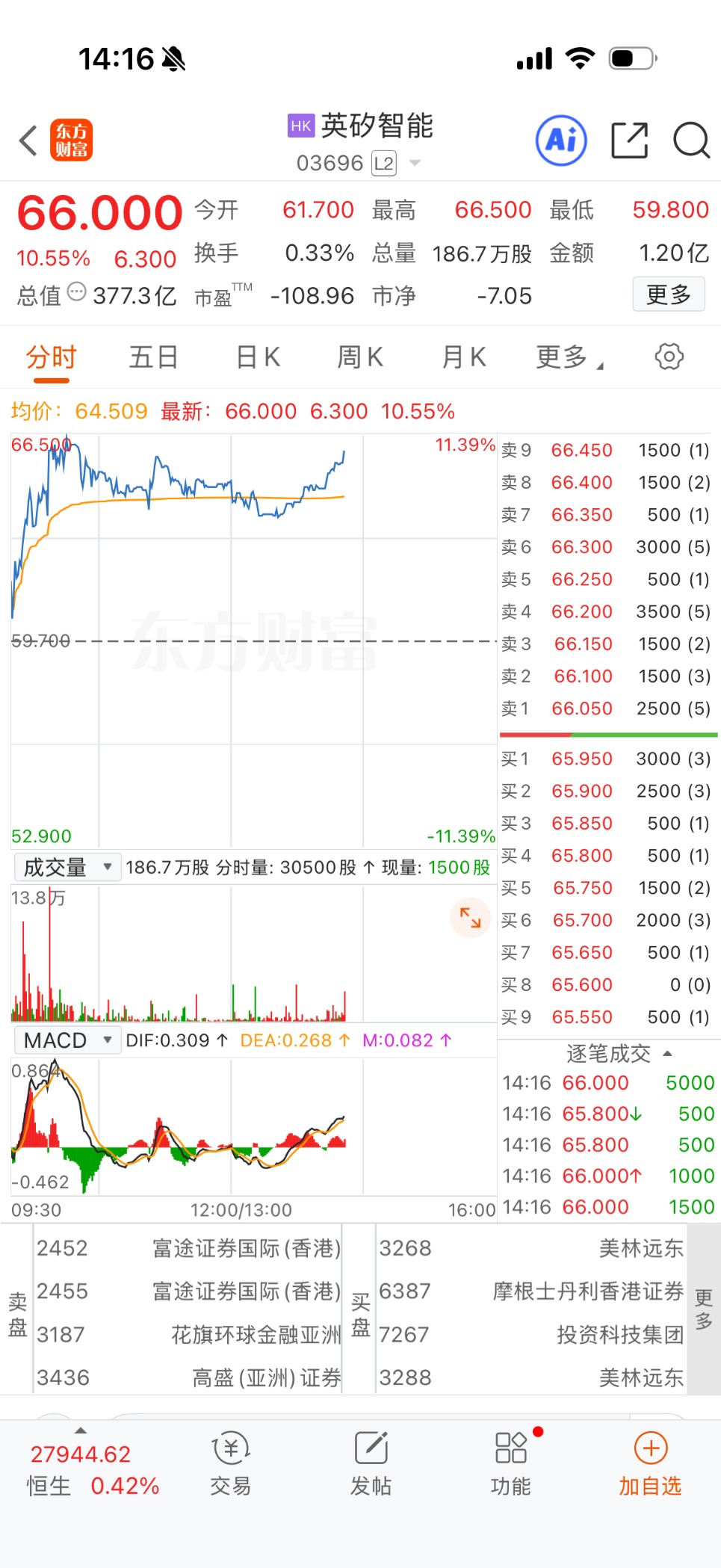Change the MACD indicator dropdown
Image resolution: width=721 pixels, height=1568 pixels.
point(67,1040)
